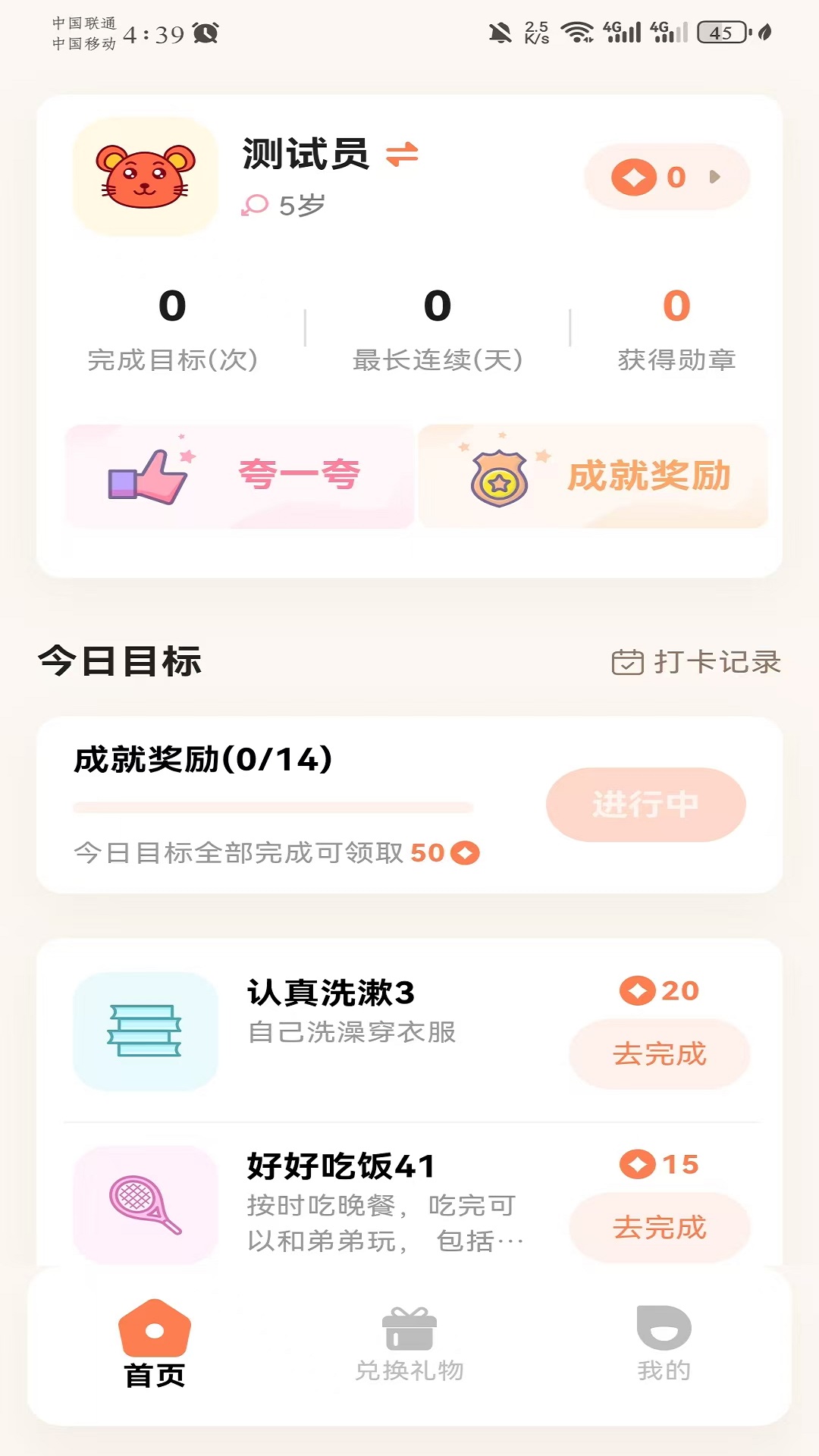The width and height of the screenshot is (819, 1456).
Task: Switch to the 兑换礼物 tab
Action: 409,1357
